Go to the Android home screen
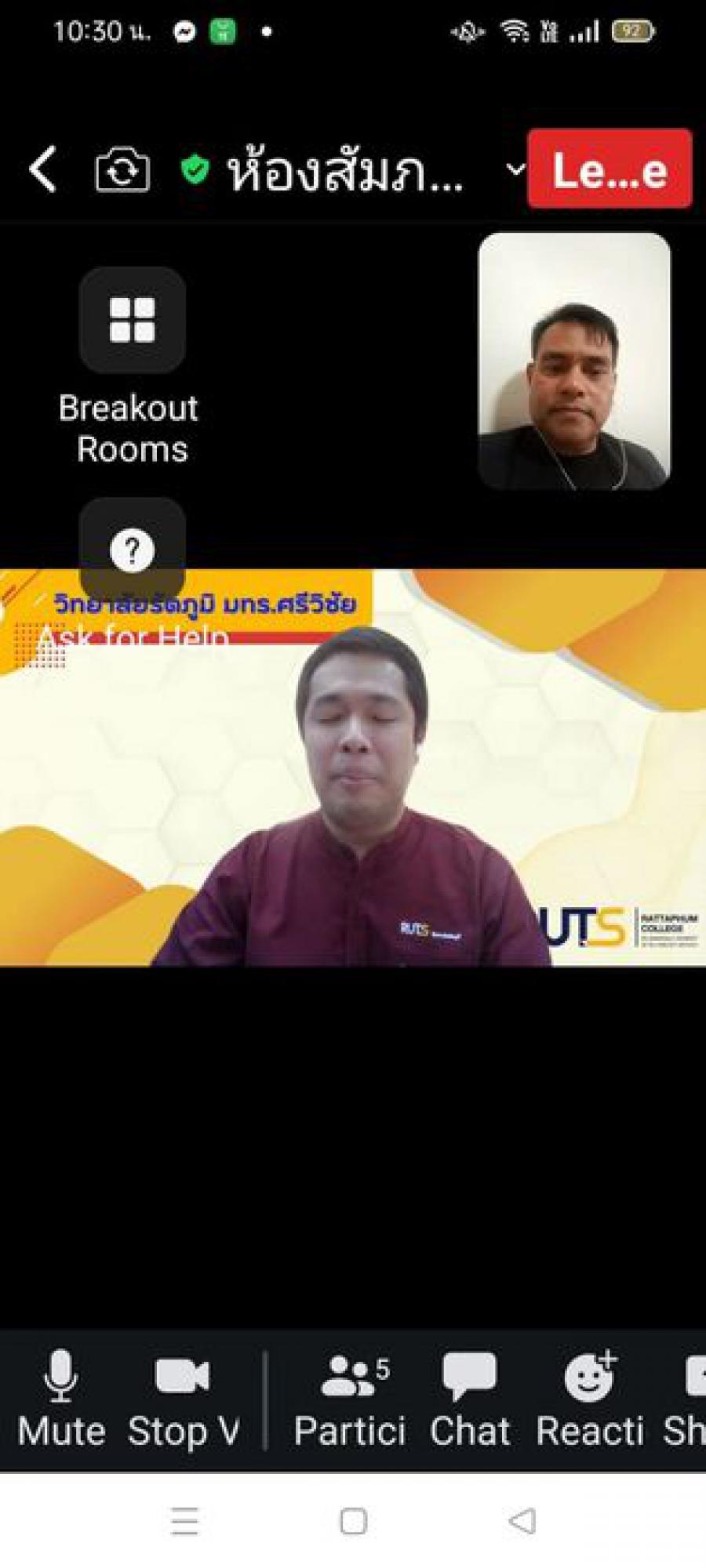Viewport: 706px width, 1568px height. (x=353, y=1521)
